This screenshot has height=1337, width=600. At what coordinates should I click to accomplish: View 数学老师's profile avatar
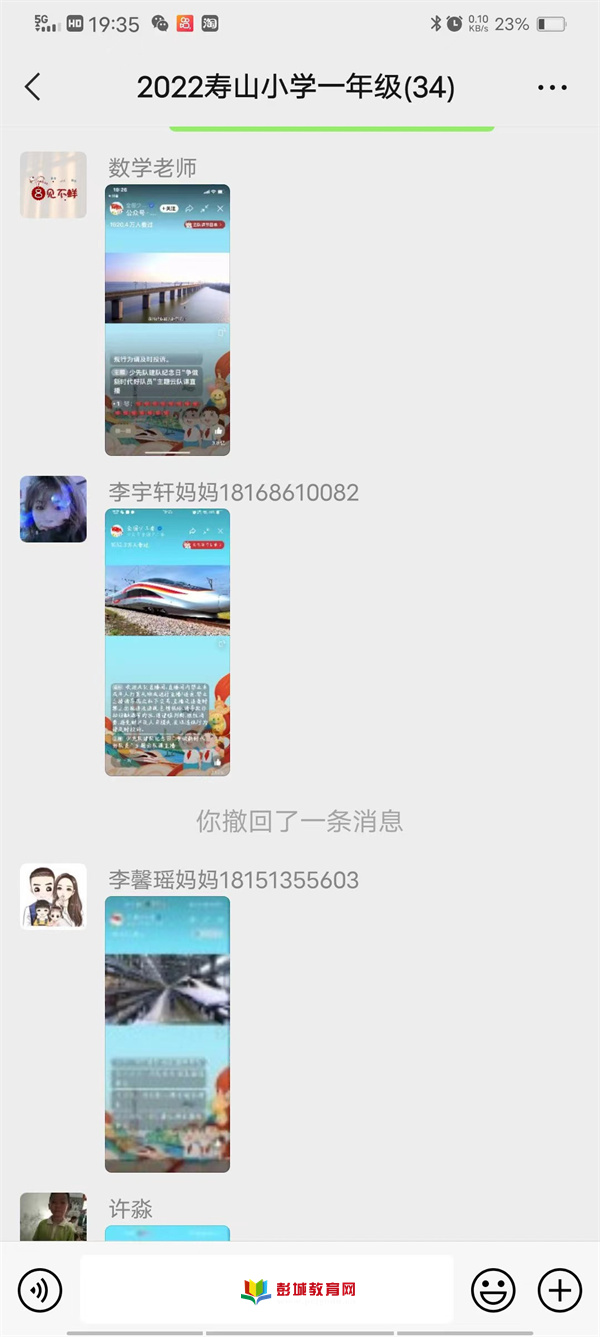[x=53, y=185]
